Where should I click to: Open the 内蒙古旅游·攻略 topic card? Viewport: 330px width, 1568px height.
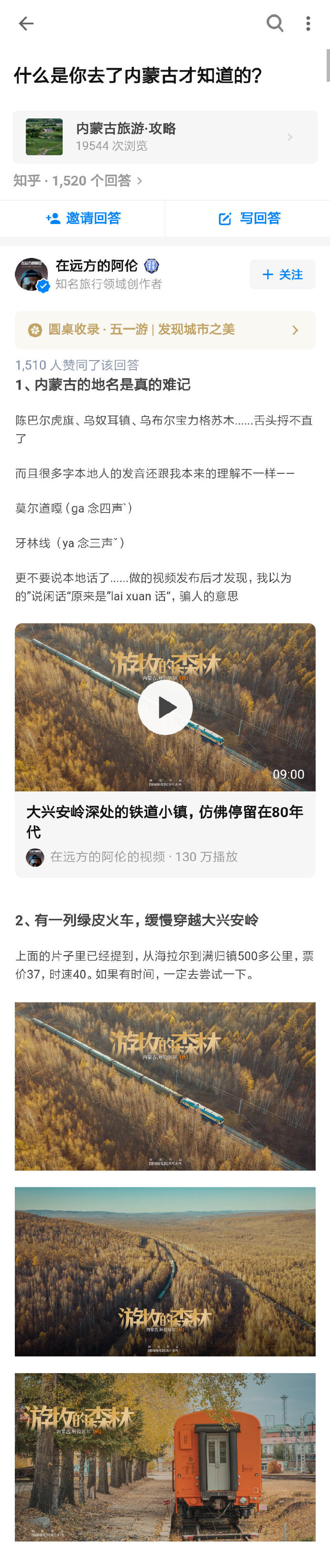[x=165, y=137]
